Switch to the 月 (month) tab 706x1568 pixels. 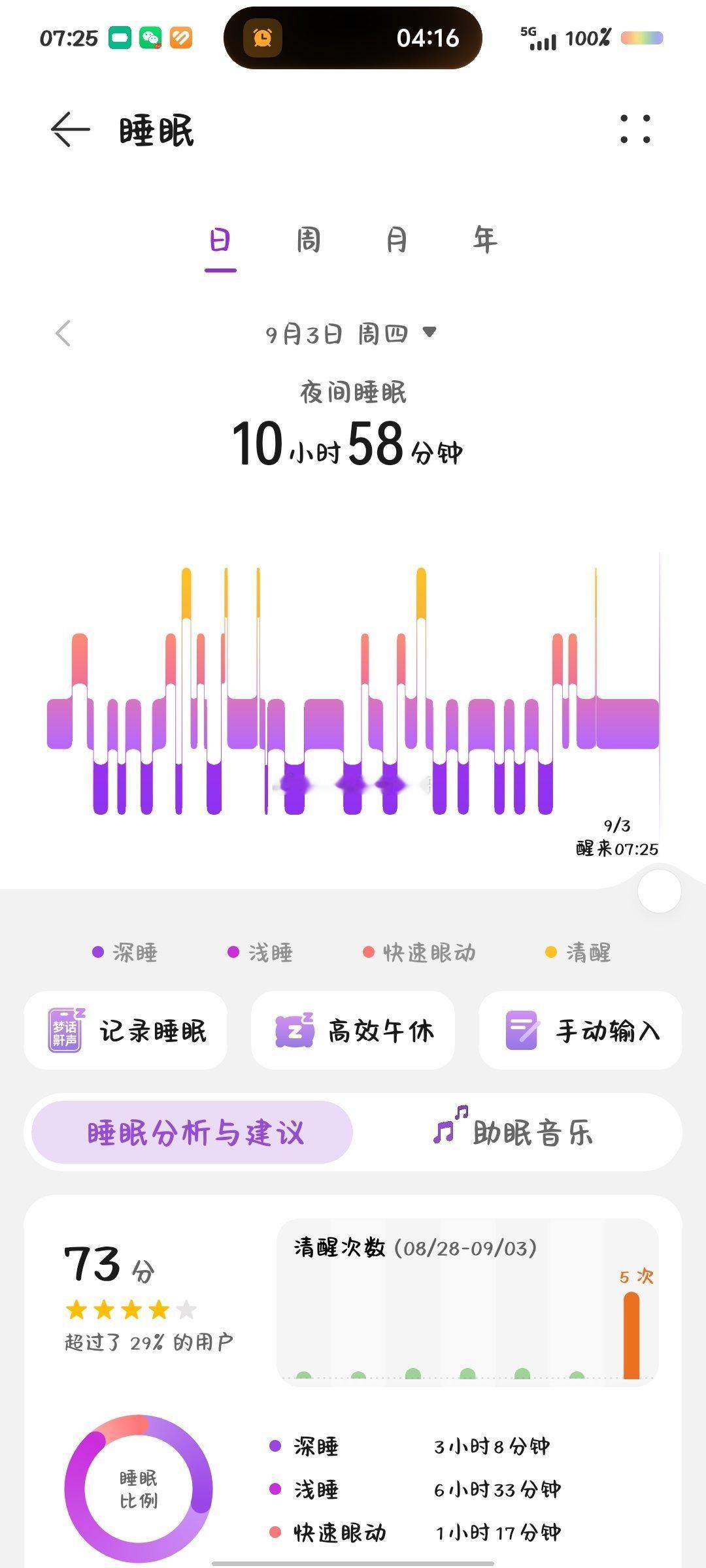pos(397,240)
